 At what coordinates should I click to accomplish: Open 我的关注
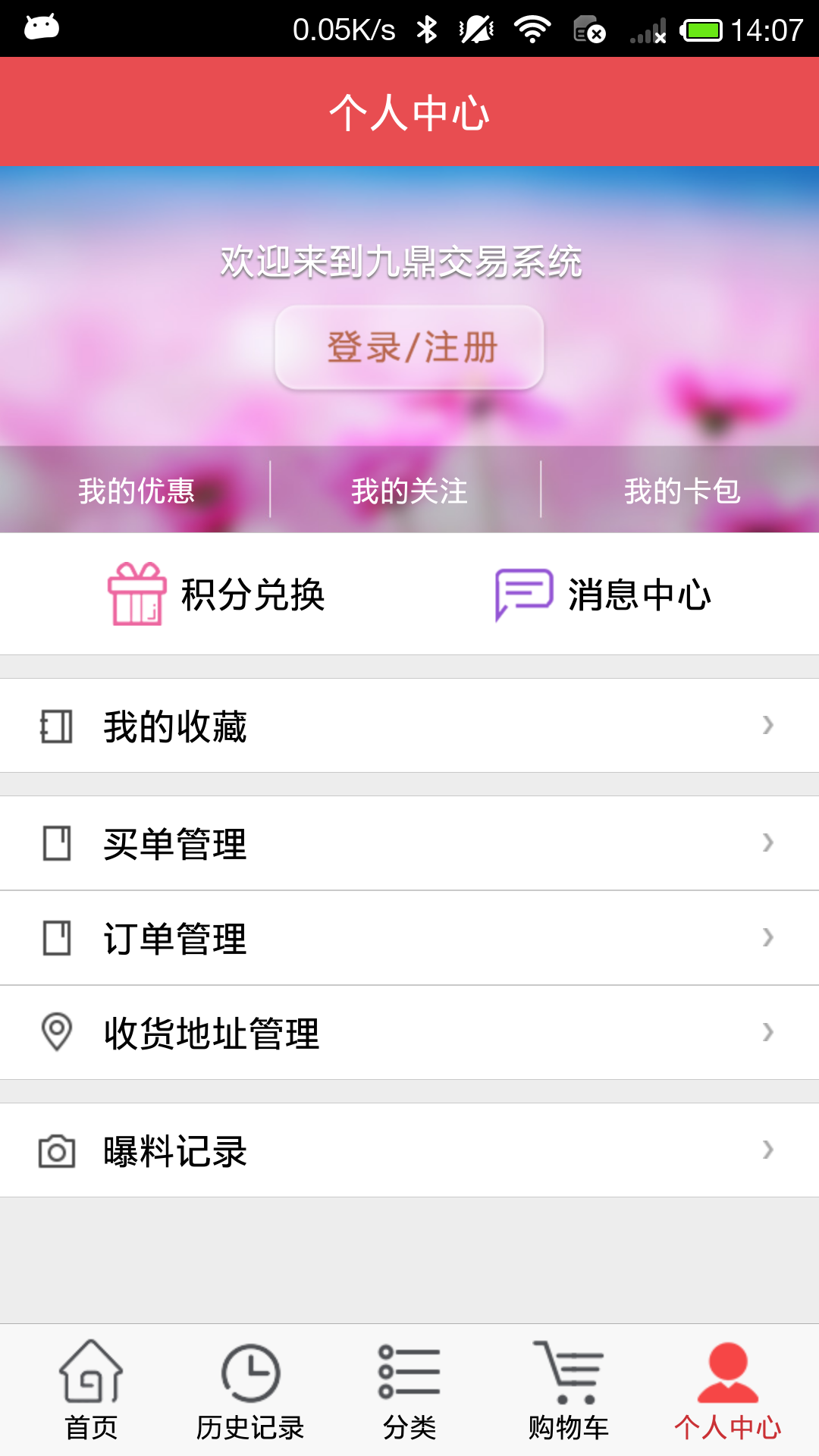[409, 491]
